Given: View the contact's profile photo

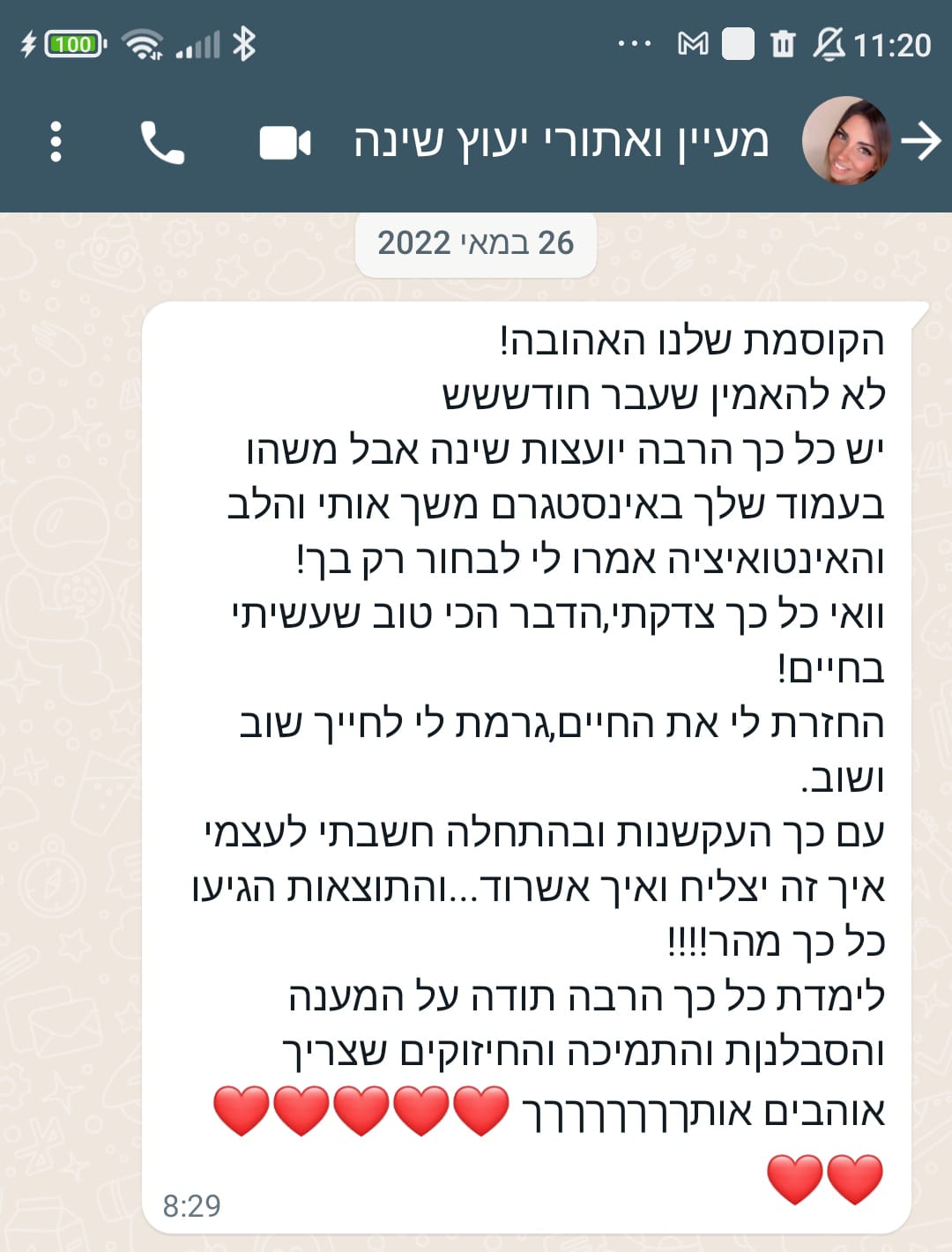Looking at the screenshot, I should coord(845,141).
